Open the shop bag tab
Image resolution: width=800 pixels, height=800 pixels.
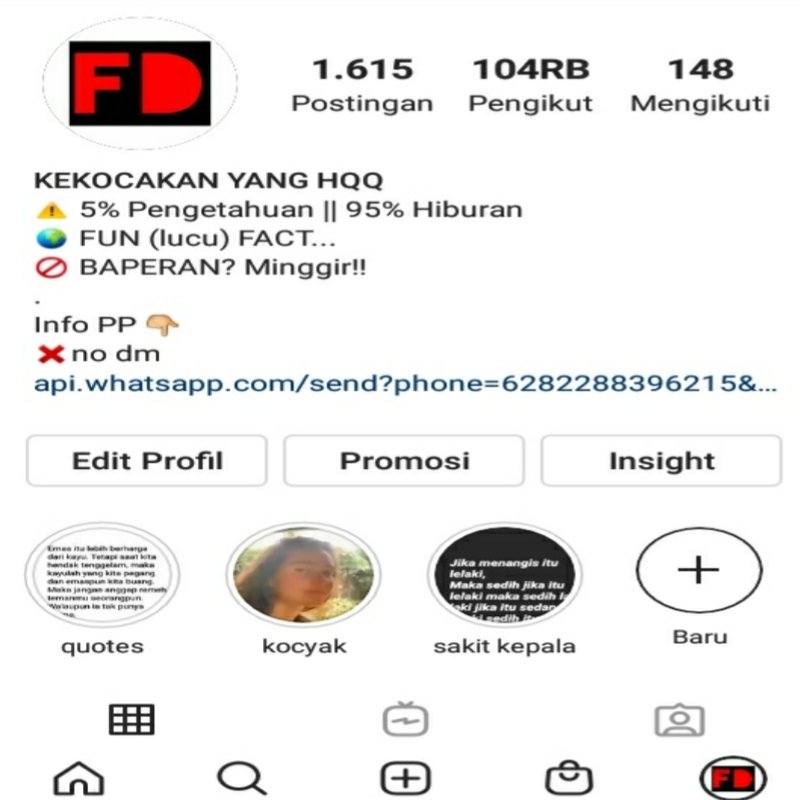569,777
